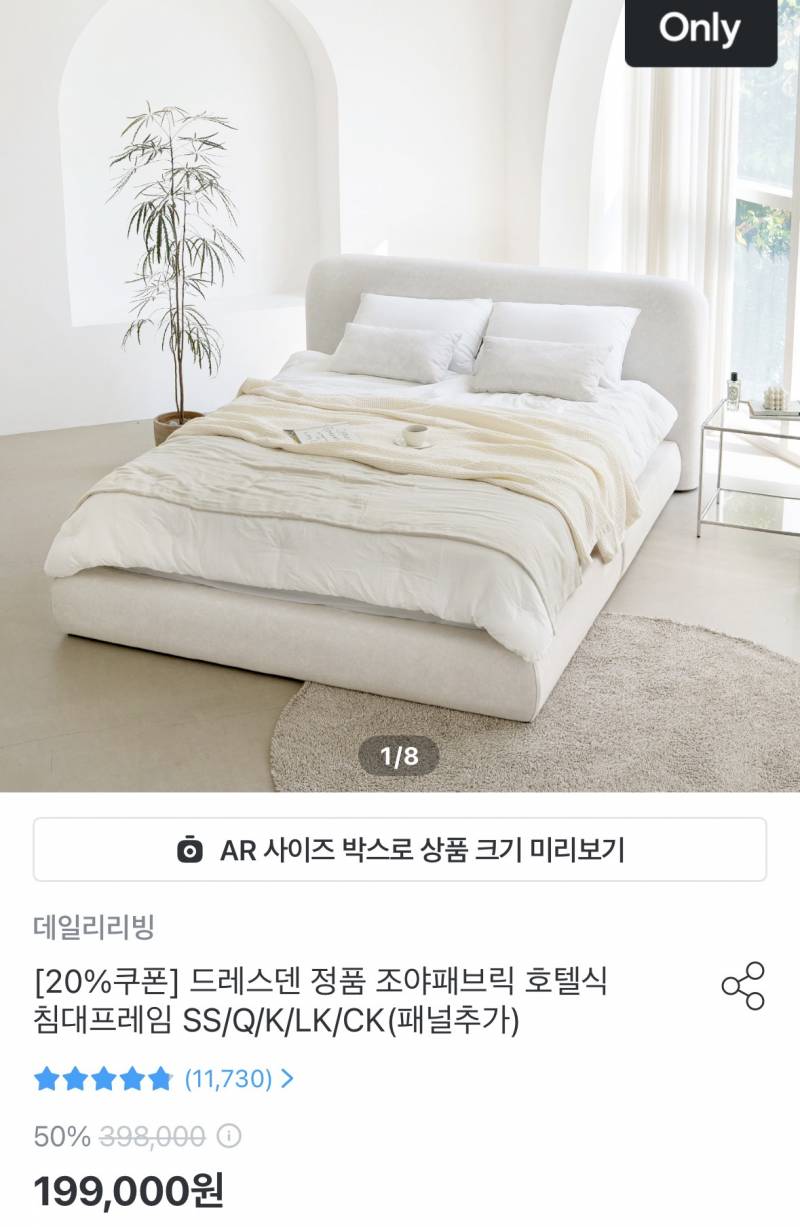Tap the AR 사이즈 박스로 상품 크기 미리보기 button

tap(400, 850)
